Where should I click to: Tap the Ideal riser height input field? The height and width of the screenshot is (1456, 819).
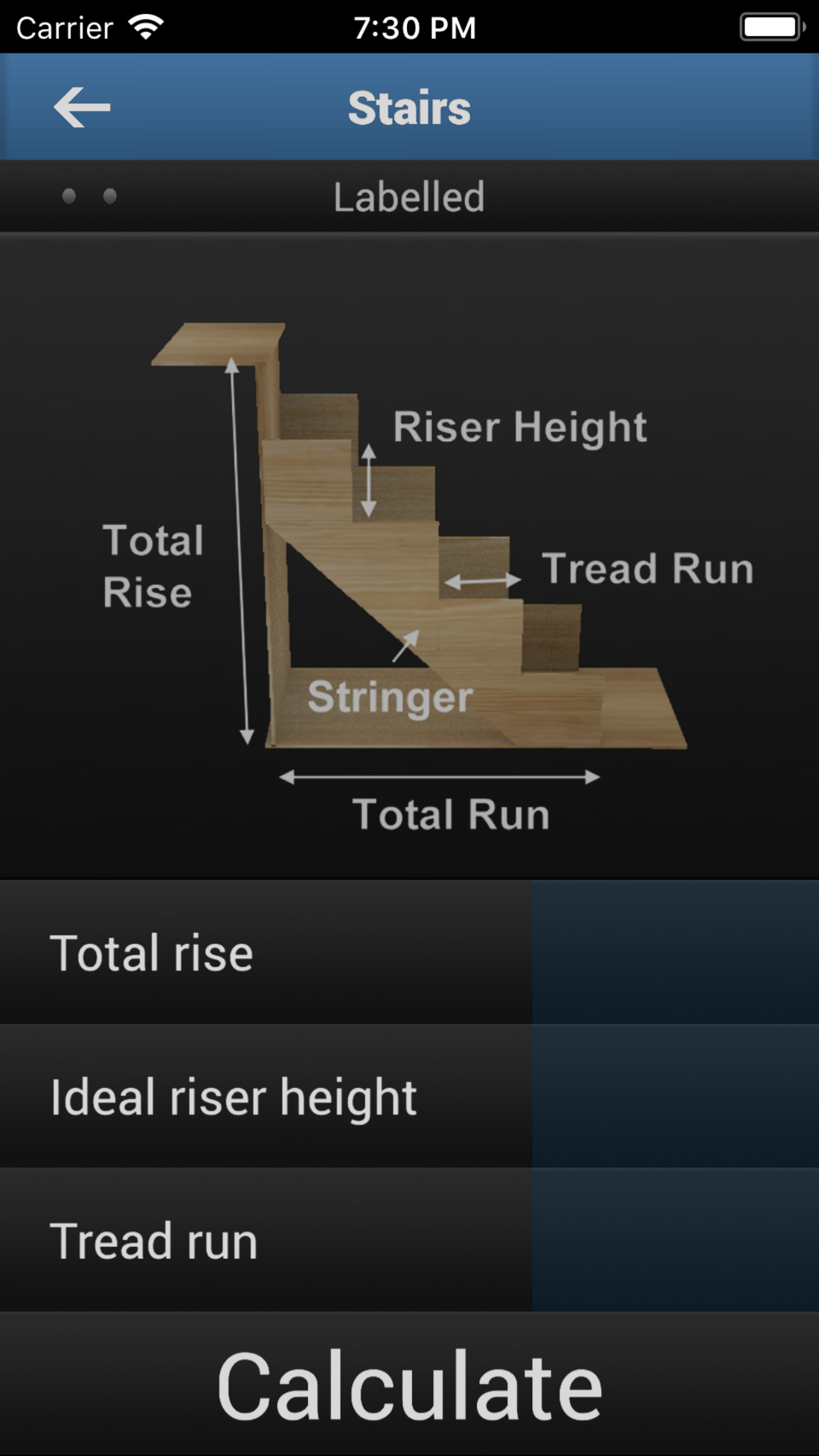(x=675, y=1096)
